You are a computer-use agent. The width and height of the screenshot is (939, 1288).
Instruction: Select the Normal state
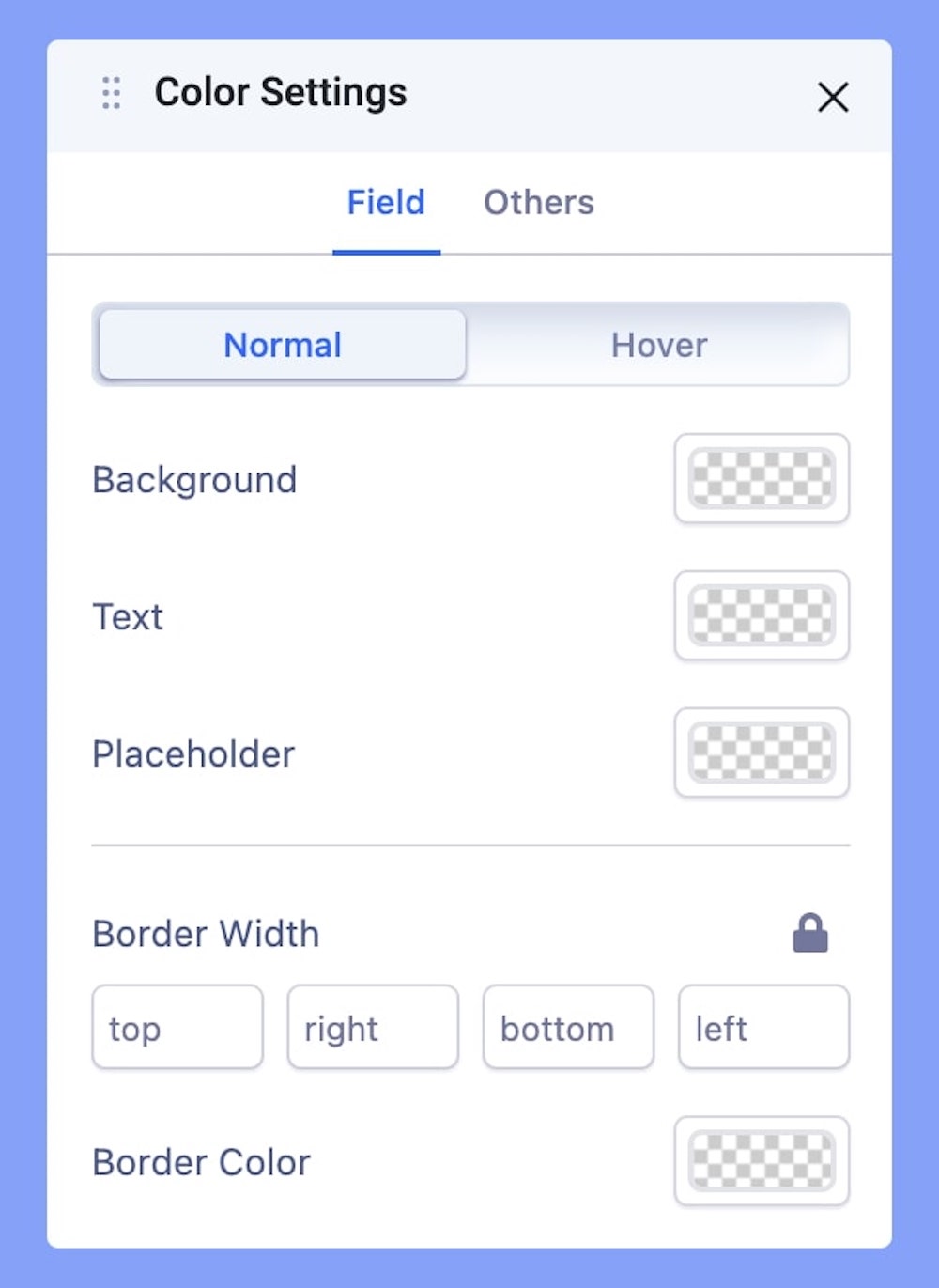point(283,345)
